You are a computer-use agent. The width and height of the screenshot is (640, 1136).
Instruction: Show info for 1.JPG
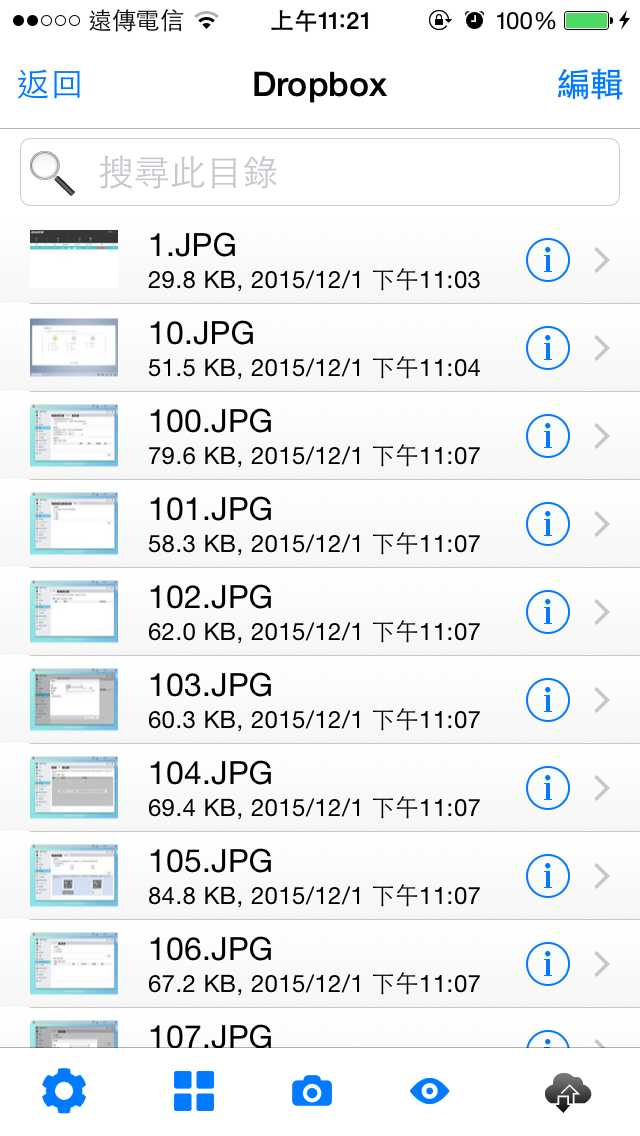tap(547, 260)
